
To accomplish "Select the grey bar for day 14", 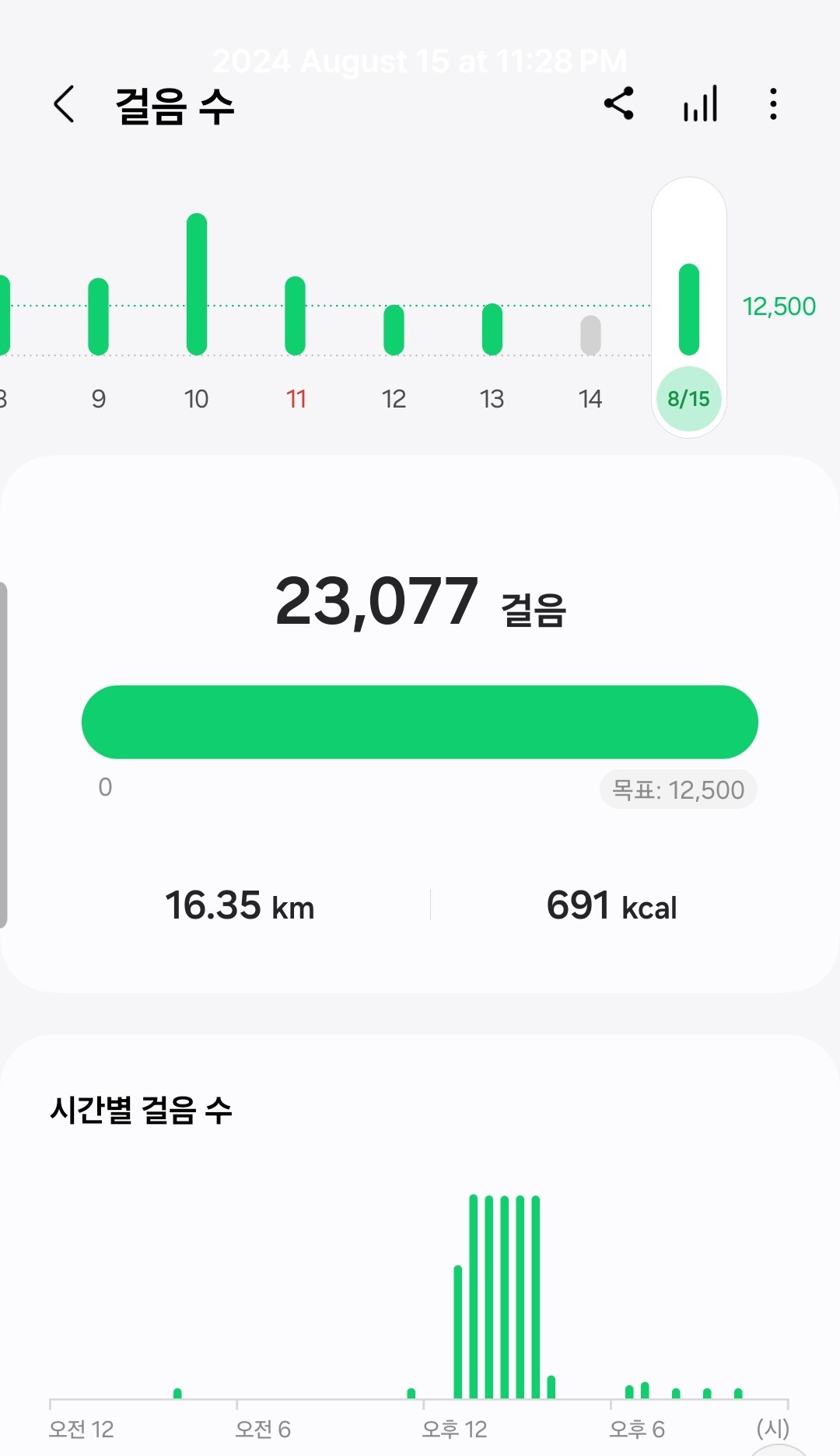I will [x=590, y=335].
